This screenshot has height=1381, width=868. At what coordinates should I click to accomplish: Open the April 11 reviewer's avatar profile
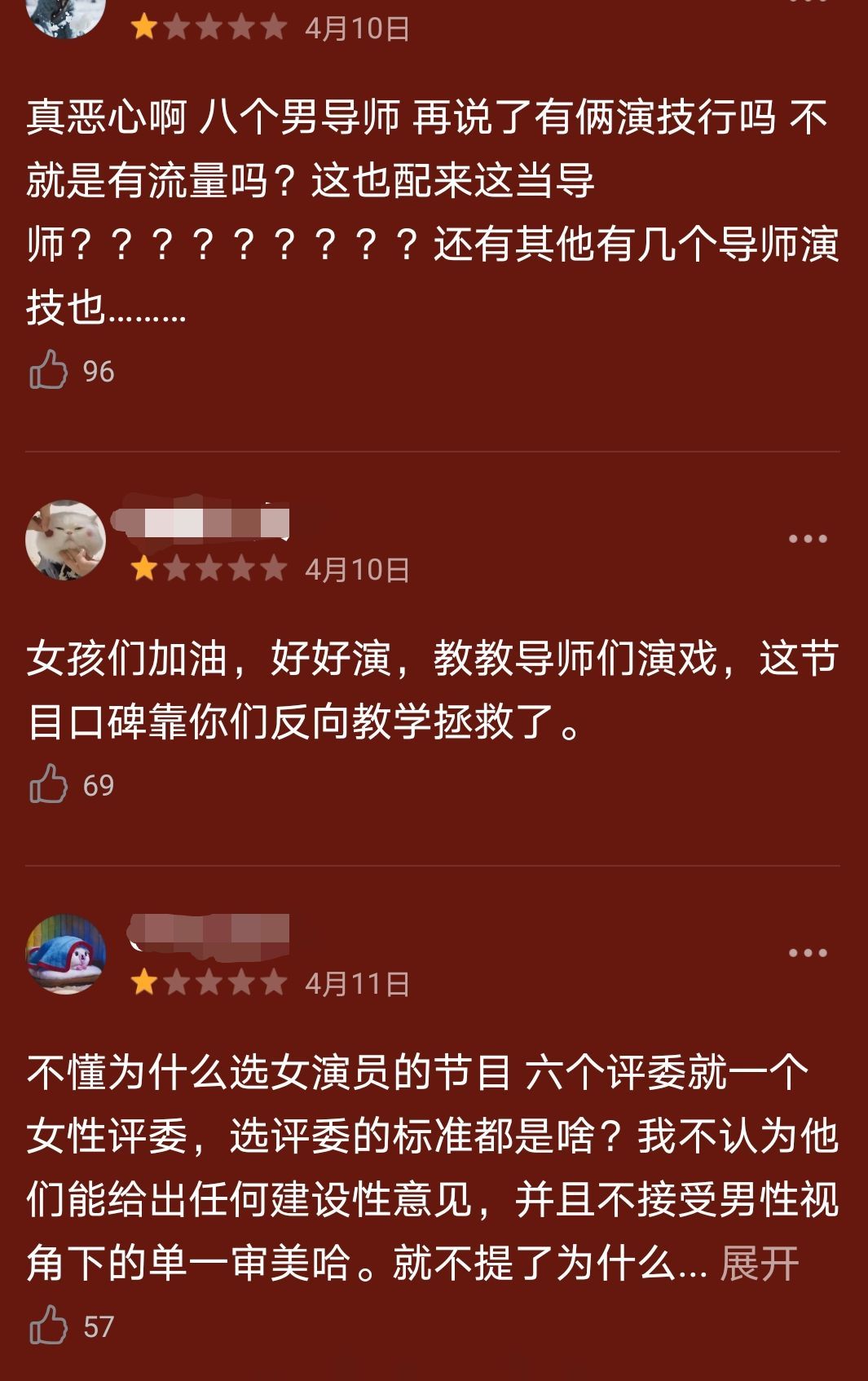click(66, 954)
